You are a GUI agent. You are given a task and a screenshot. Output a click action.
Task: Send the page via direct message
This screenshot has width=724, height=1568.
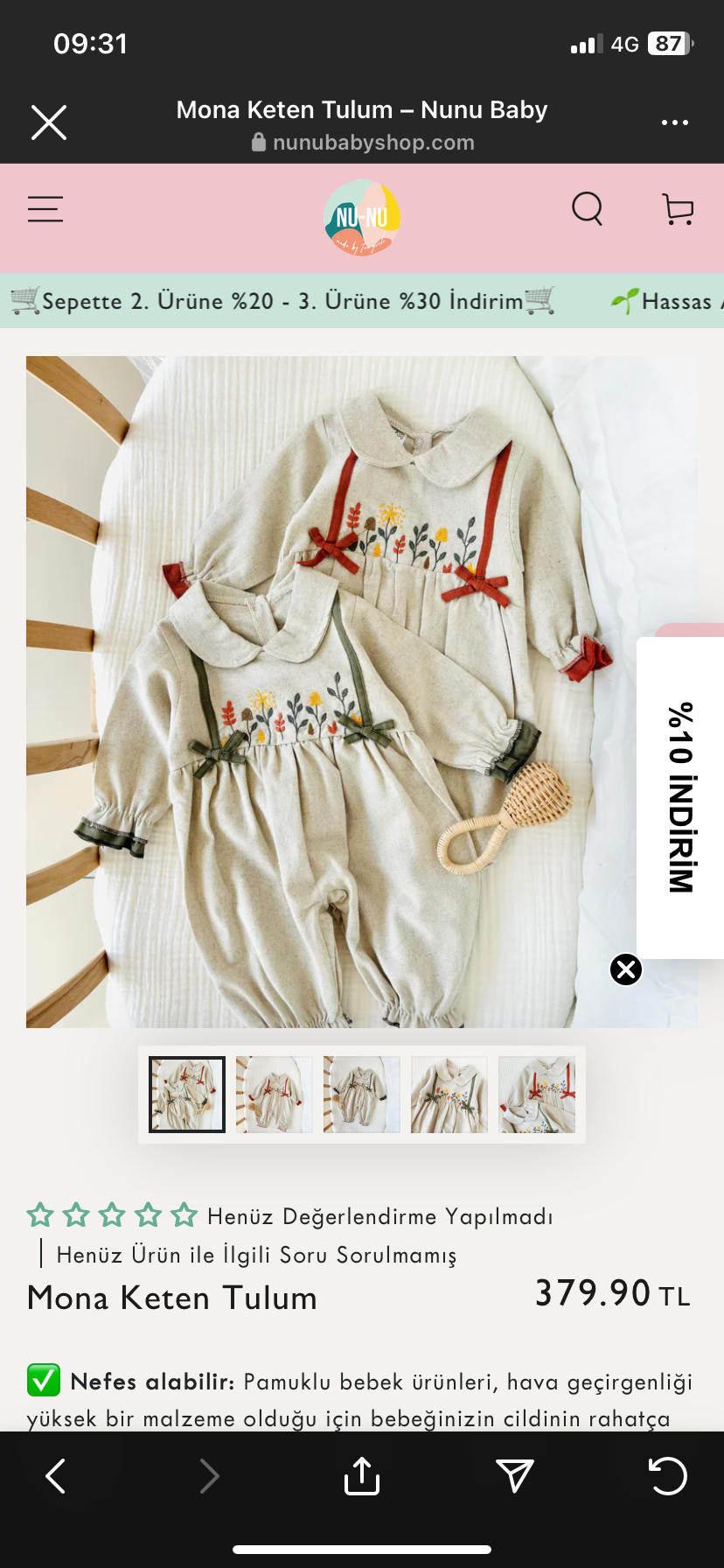[x=515, y=1476]
